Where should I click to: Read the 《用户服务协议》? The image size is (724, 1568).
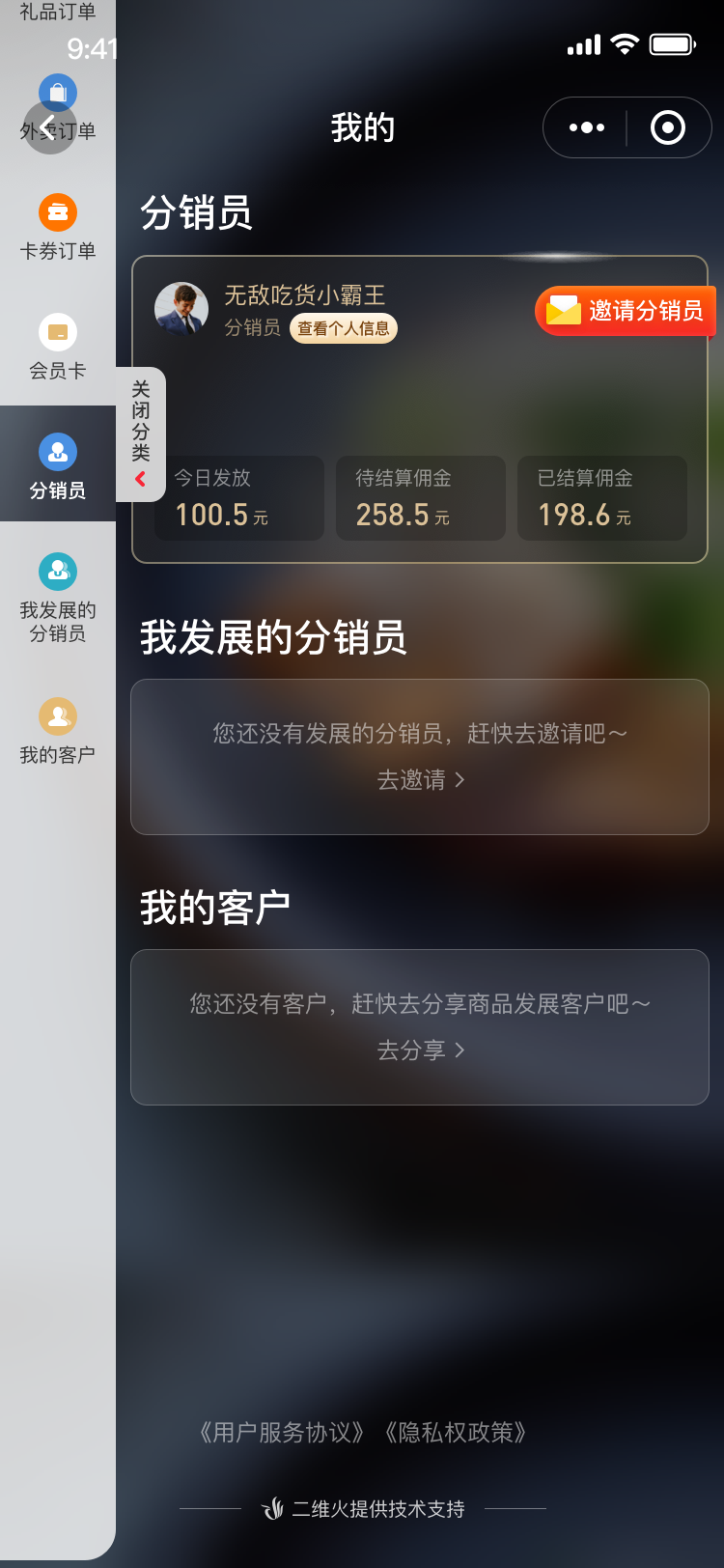pos(281,1432)
